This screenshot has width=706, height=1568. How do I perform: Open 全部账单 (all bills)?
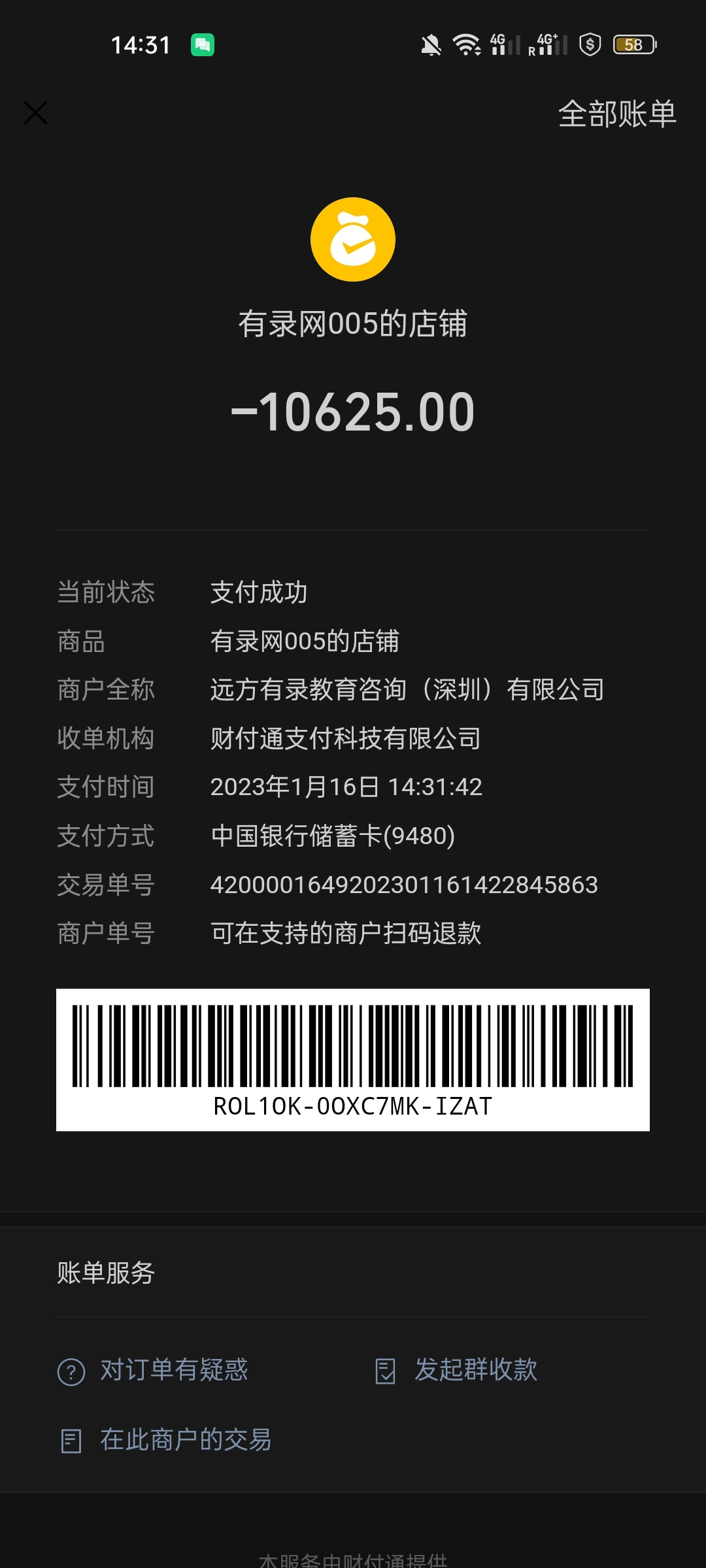[616, 114]
